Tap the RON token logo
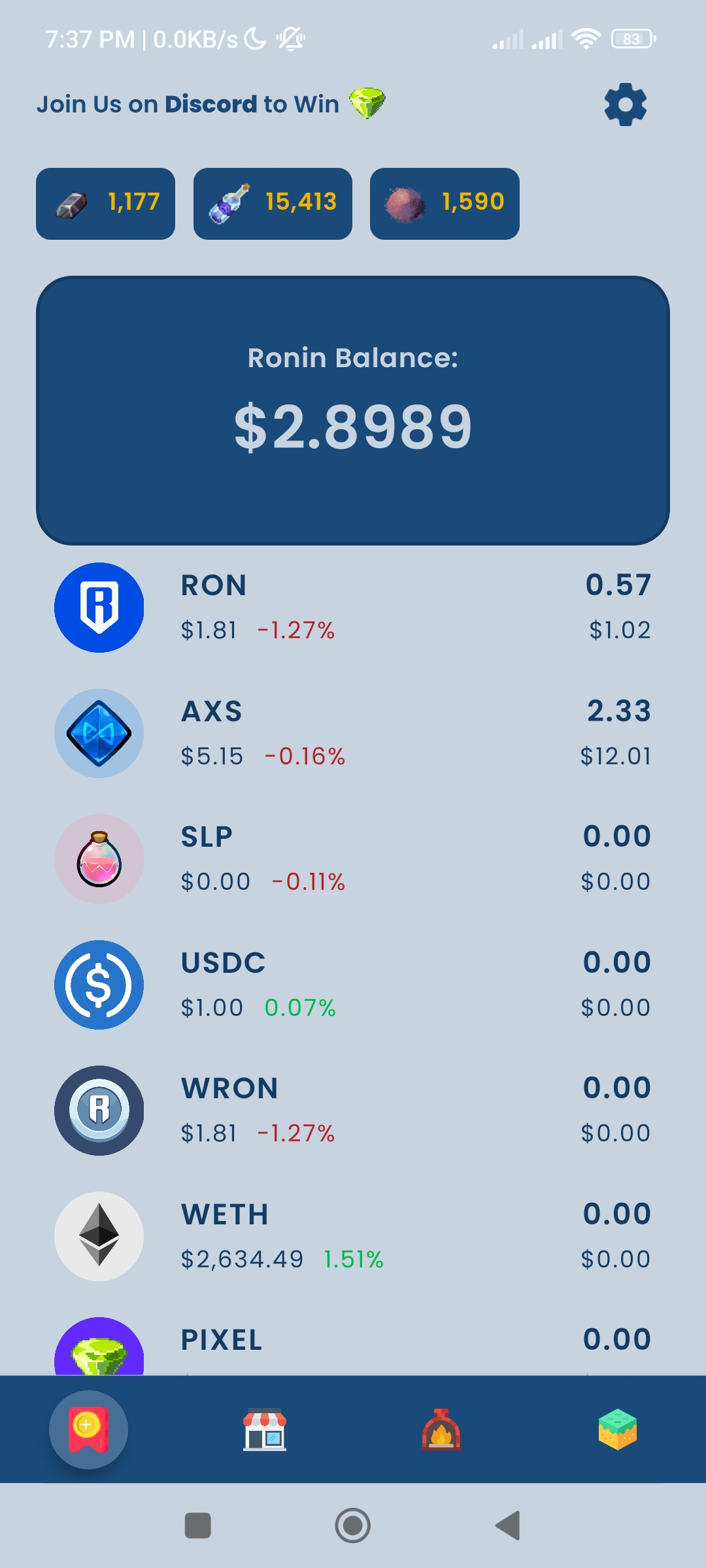 pyautogui.click(x=99, y=607)
